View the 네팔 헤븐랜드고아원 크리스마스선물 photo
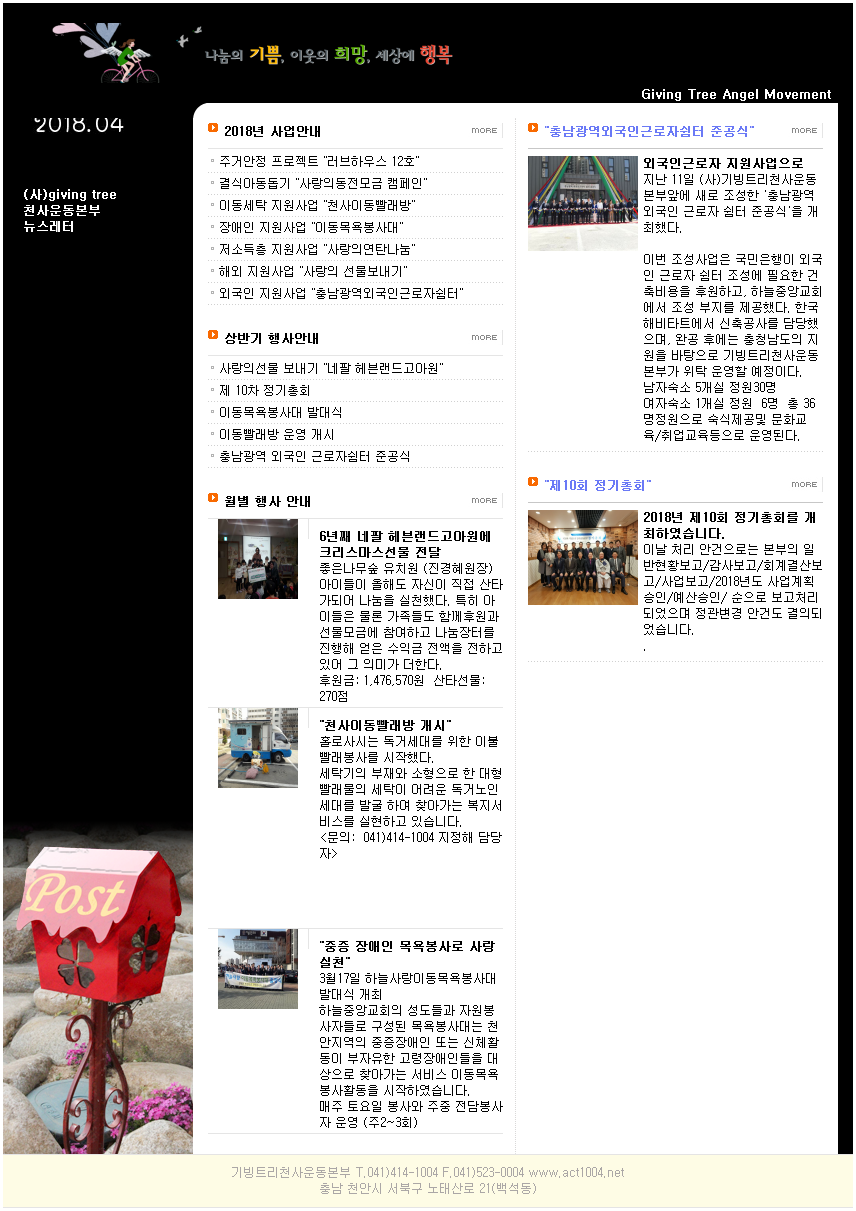This screenshot has width=856, height=1211. (258, 559)
